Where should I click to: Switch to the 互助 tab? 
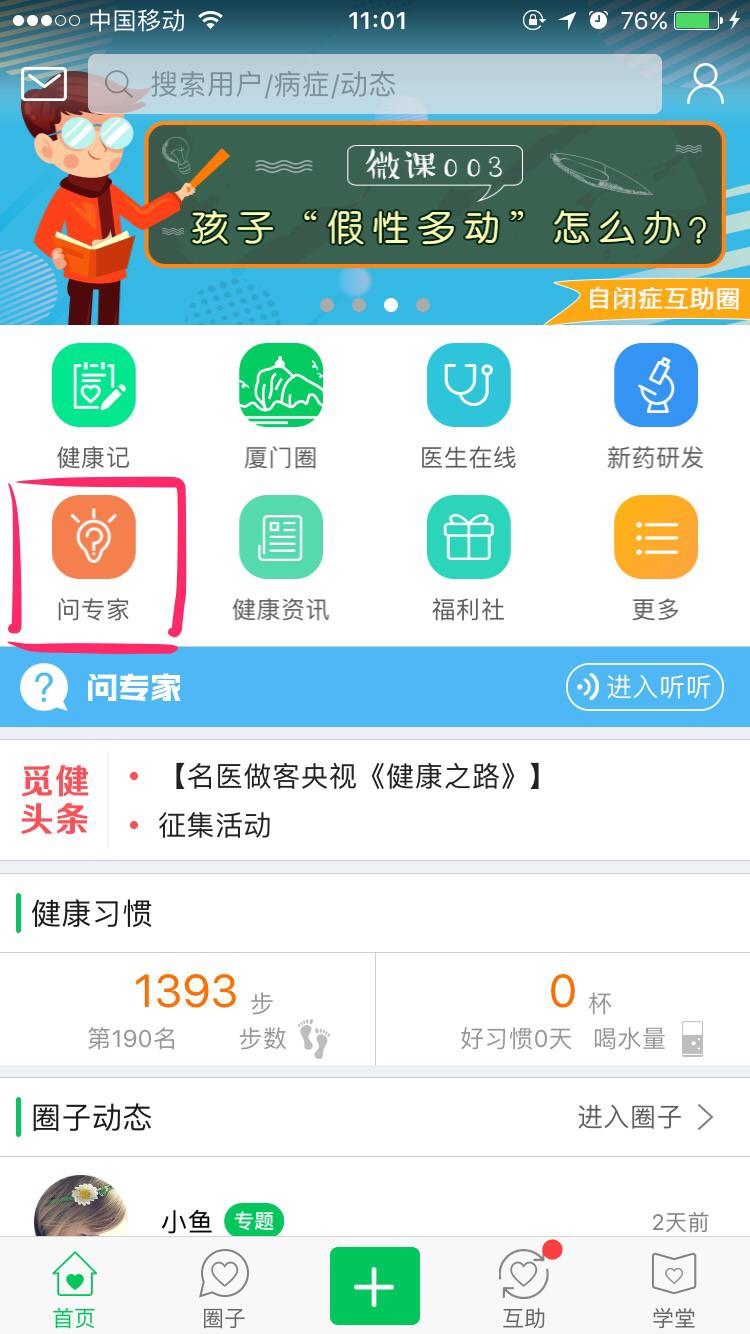pyautogui.click(x=524, y=1289)
